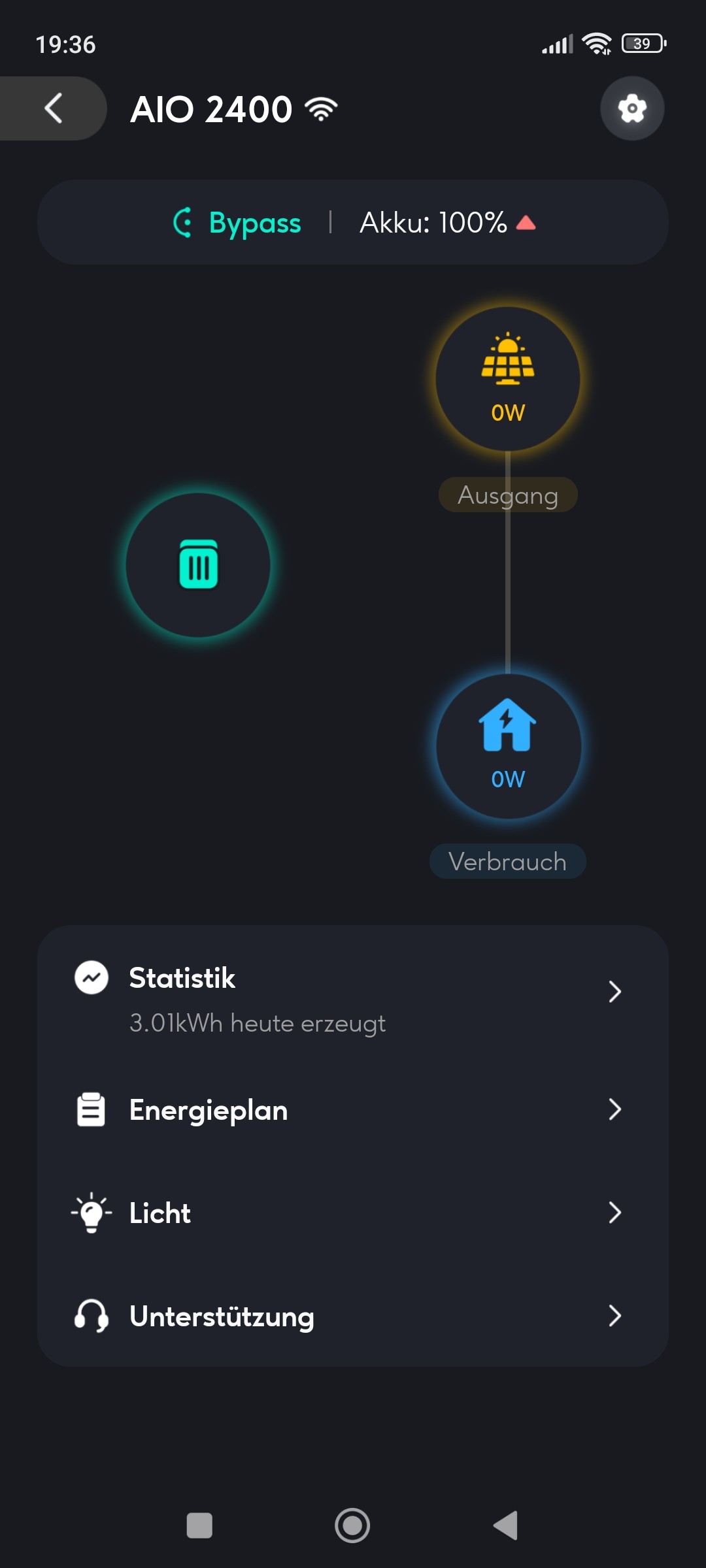Screen dimensions: 706x1568
Task: Open the house Verbrauch circle
Action: click(508, 746)
